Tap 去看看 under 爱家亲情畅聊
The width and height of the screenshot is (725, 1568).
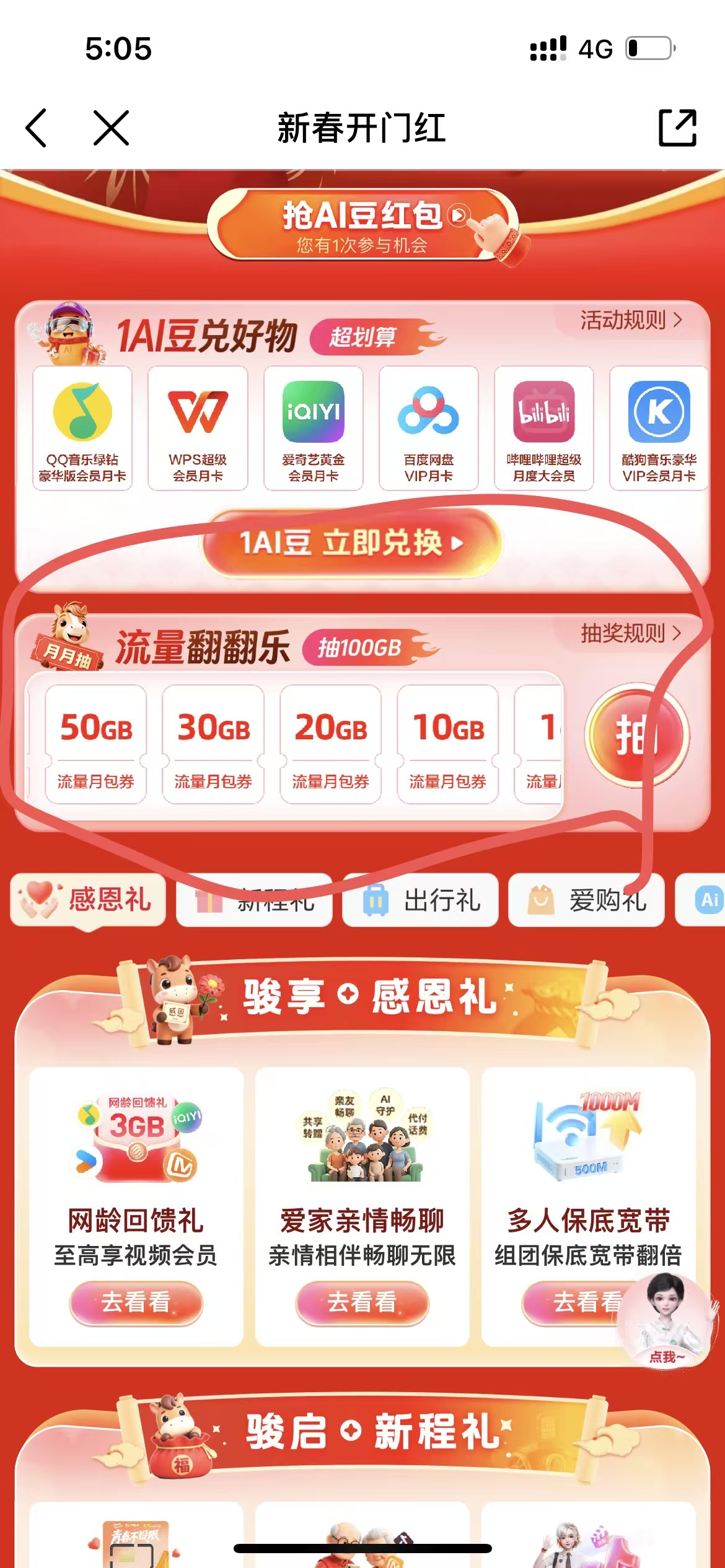point(362,1302)
